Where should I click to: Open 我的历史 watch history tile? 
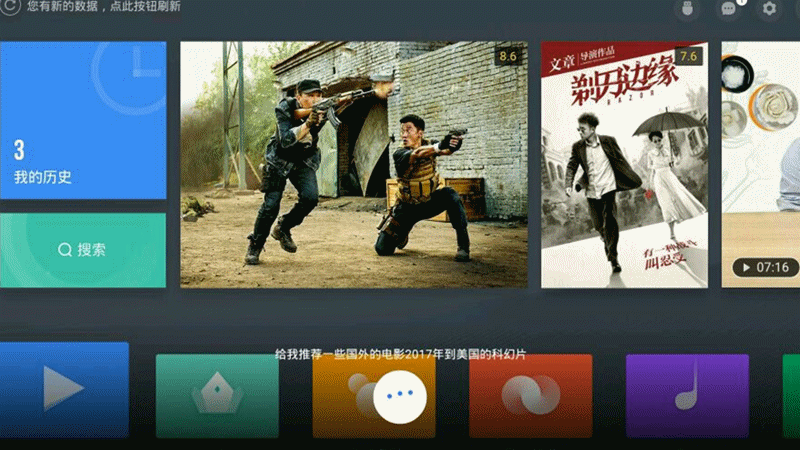coord(83,120)
